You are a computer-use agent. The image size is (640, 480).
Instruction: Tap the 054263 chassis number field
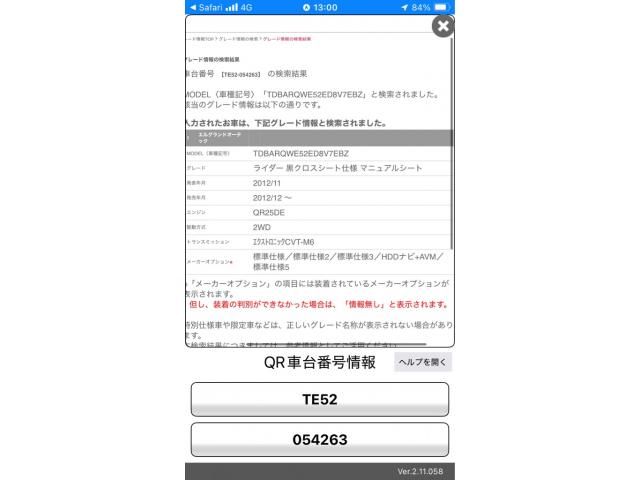(x=320, y=439)
